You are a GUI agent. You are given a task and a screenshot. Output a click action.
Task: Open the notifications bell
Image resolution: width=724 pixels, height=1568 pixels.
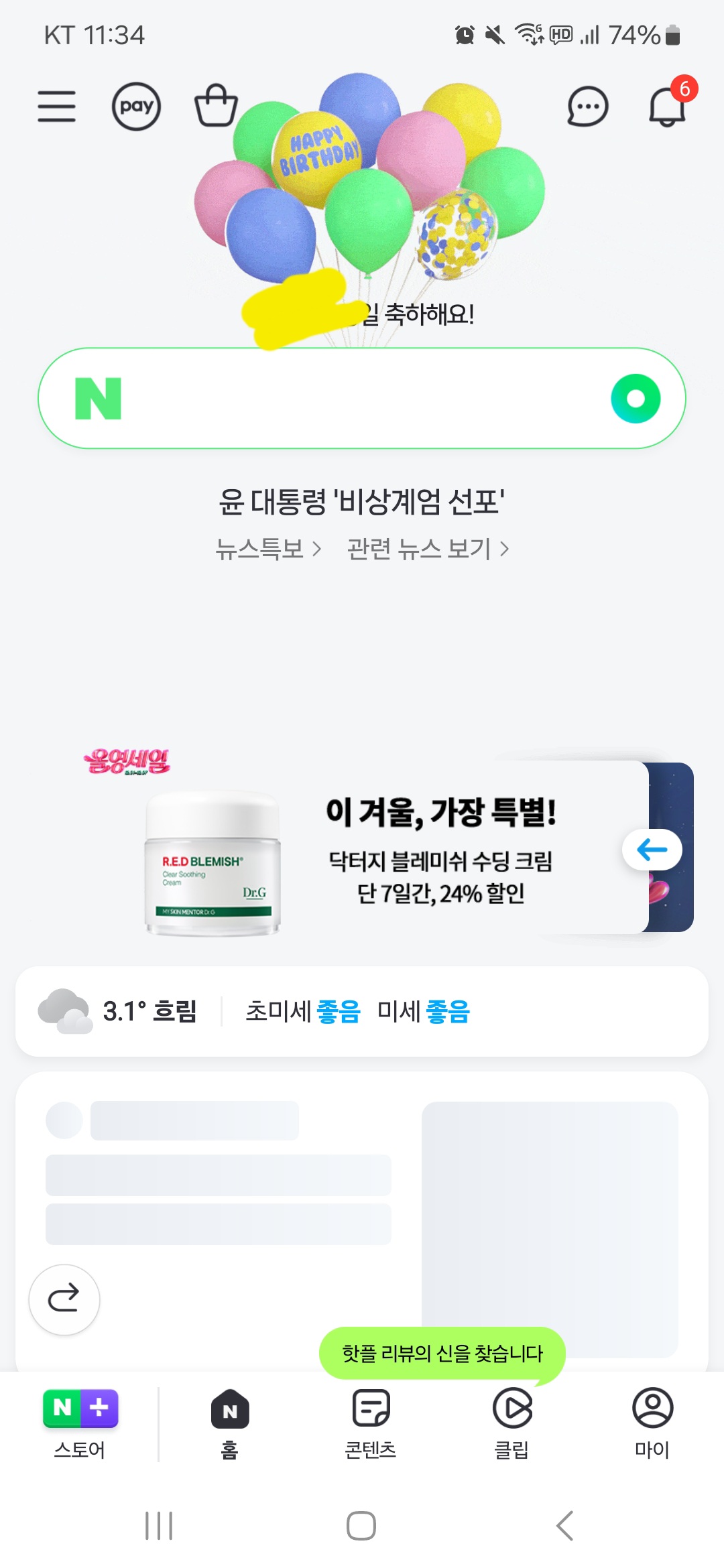coord(667,107)
